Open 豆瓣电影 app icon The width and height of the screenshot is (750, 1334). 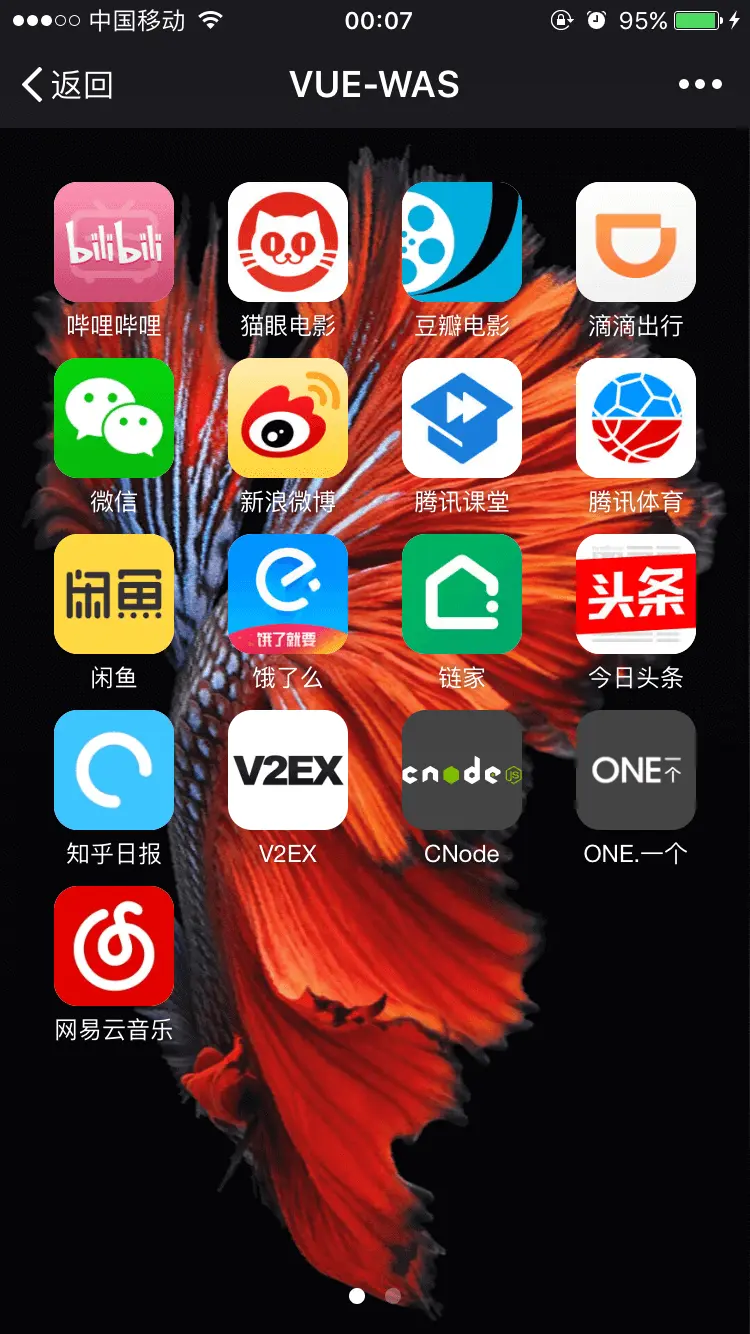[462, 242]
